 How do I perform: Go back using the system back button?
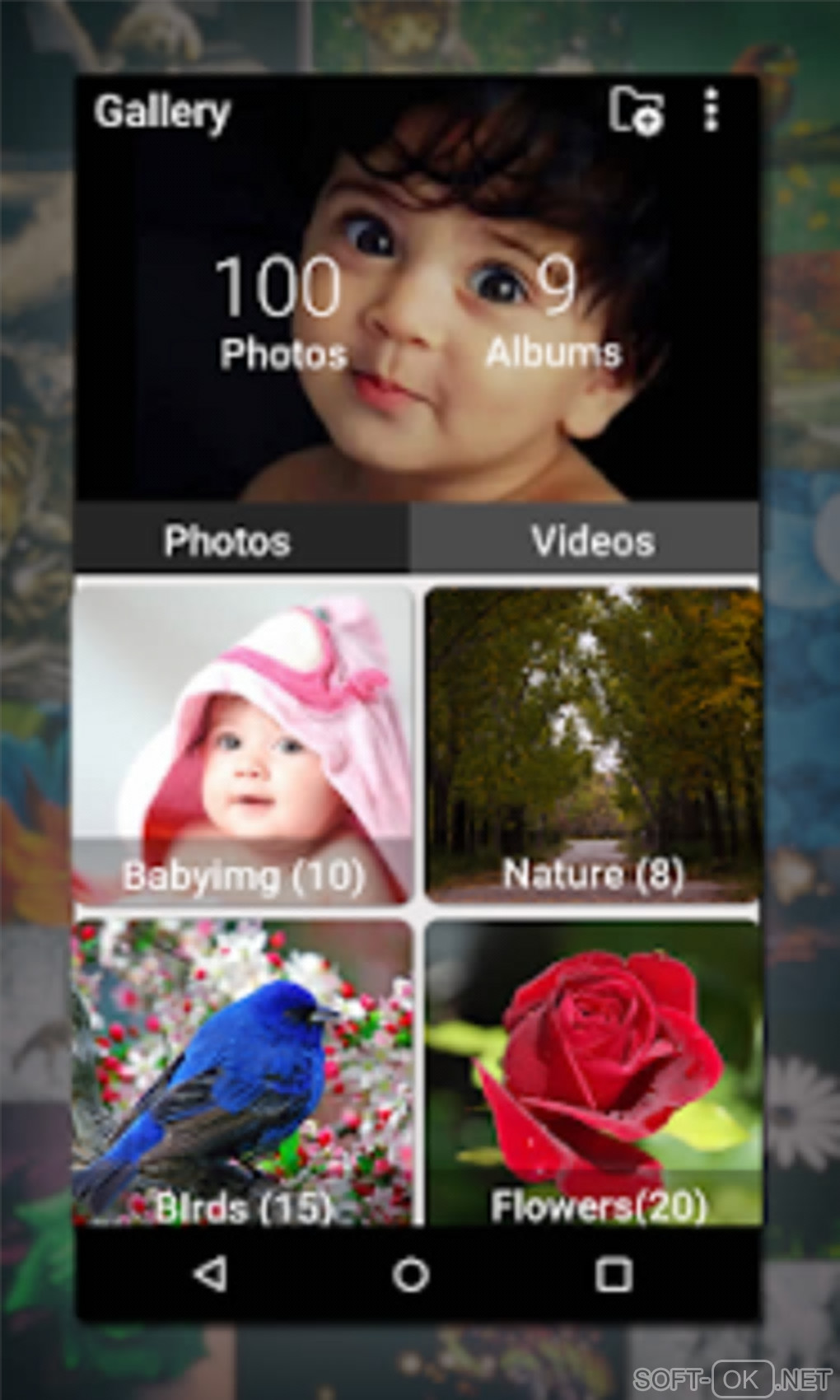pos(211,1274)
